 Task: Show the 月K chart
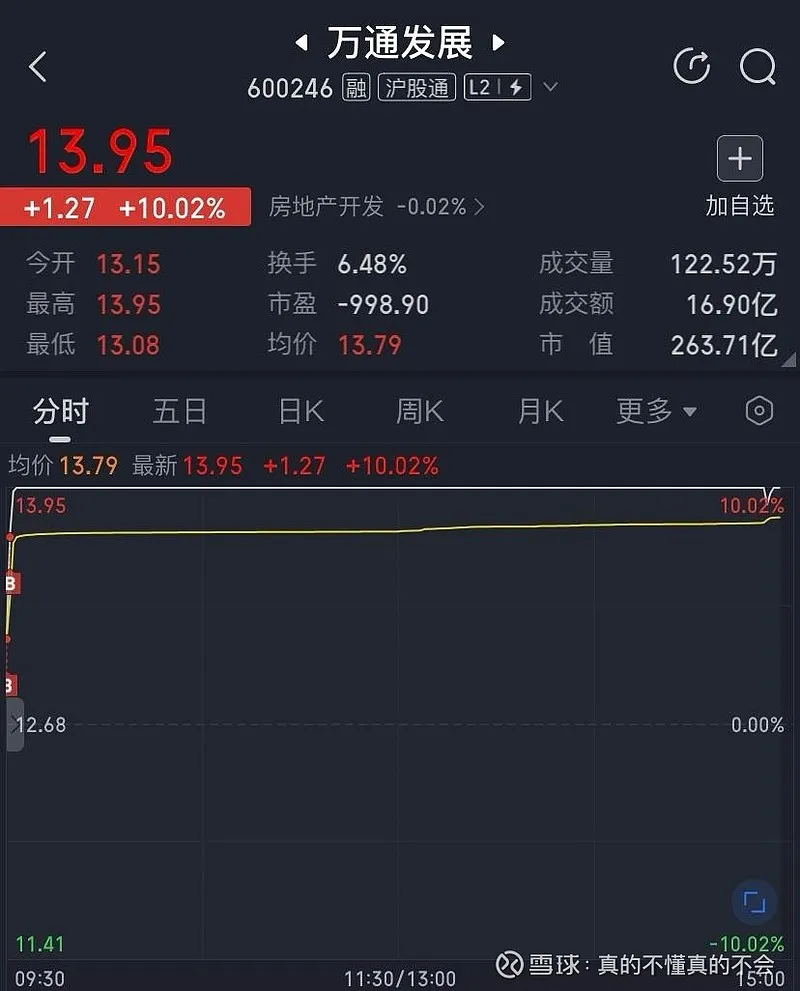(541, 411)
